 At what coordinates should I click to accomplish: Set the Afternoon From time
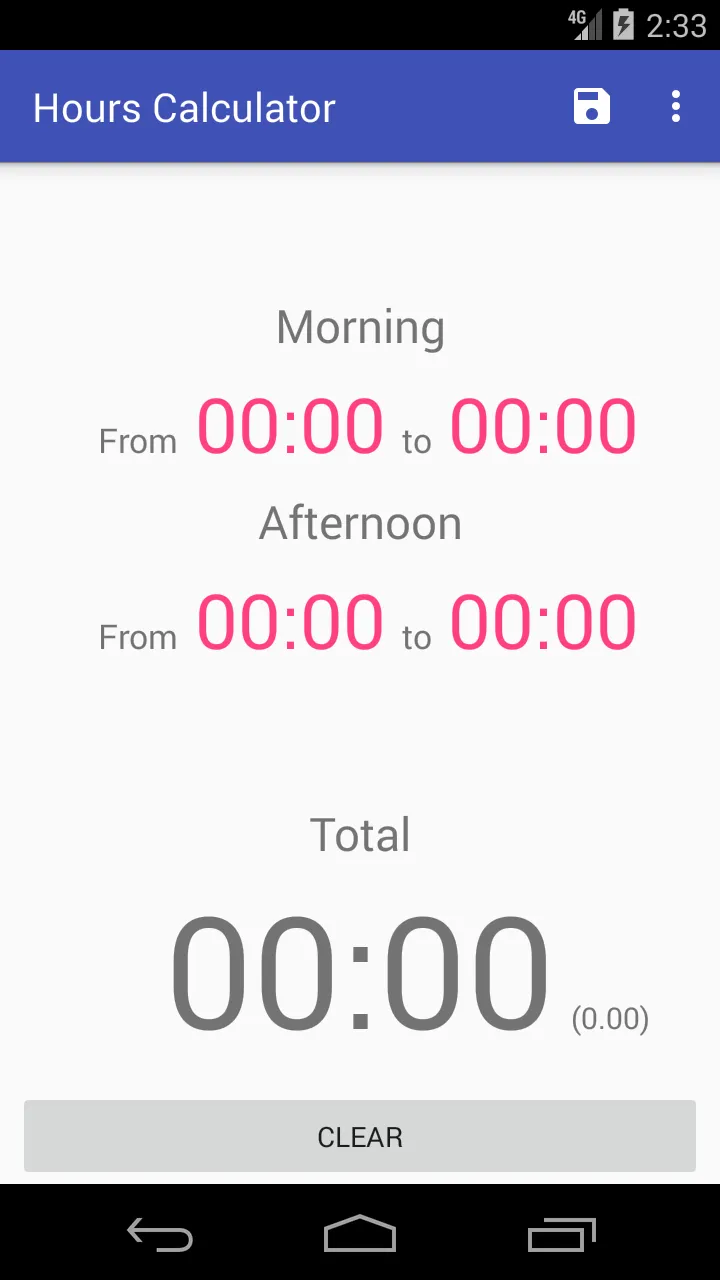[x=290, y=622]
